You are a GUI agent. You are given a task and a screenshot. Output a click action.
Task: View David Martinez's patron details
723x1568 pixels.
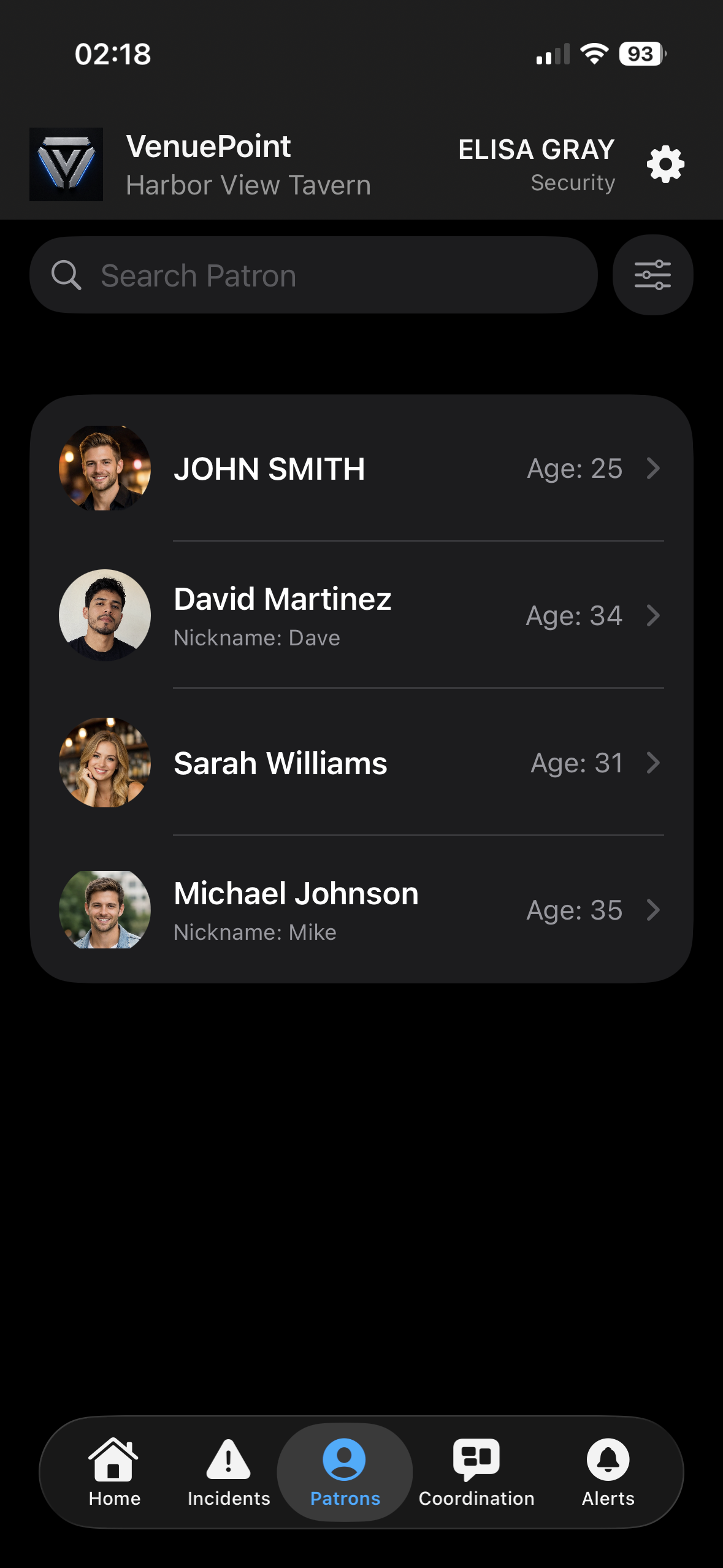[361, 615]
